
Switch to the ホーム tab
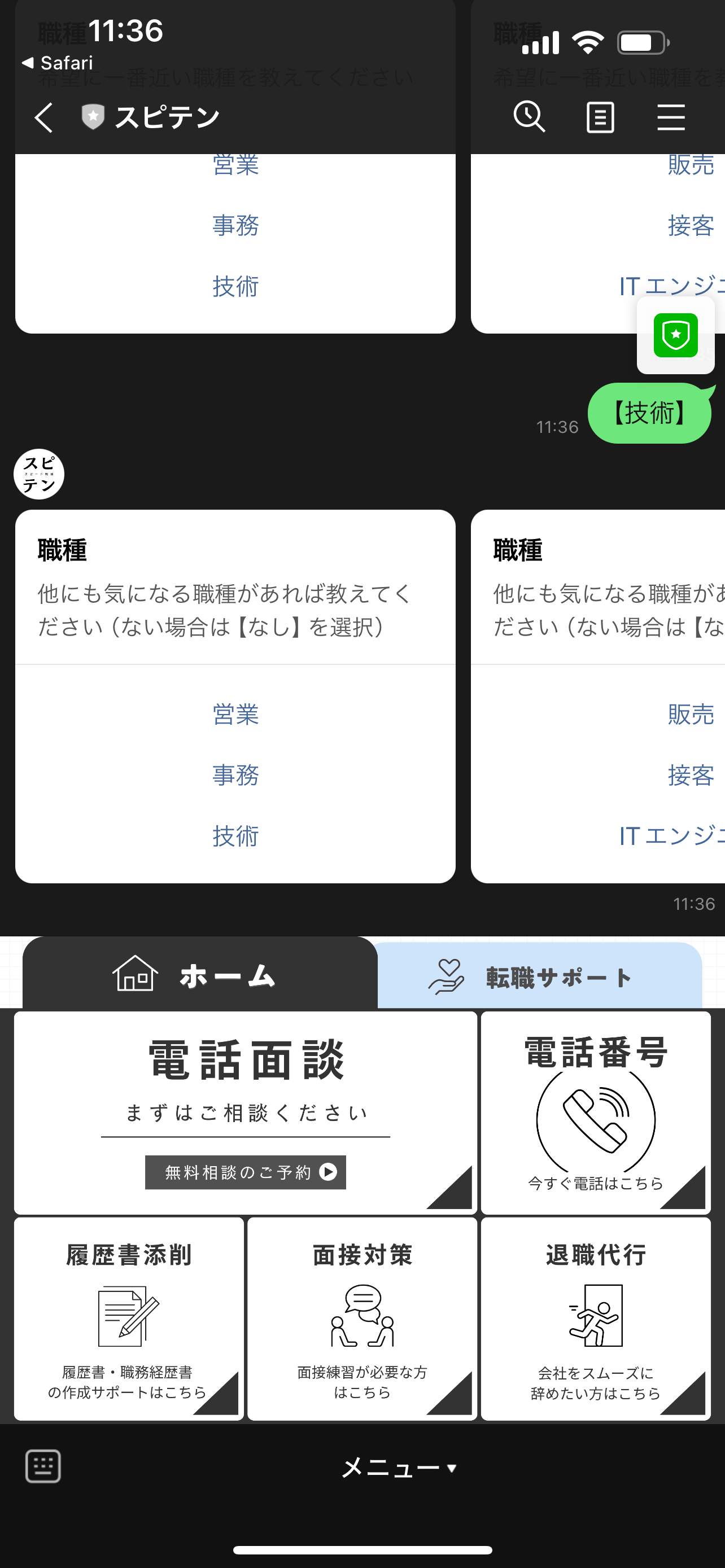click(x=200, y=976)
